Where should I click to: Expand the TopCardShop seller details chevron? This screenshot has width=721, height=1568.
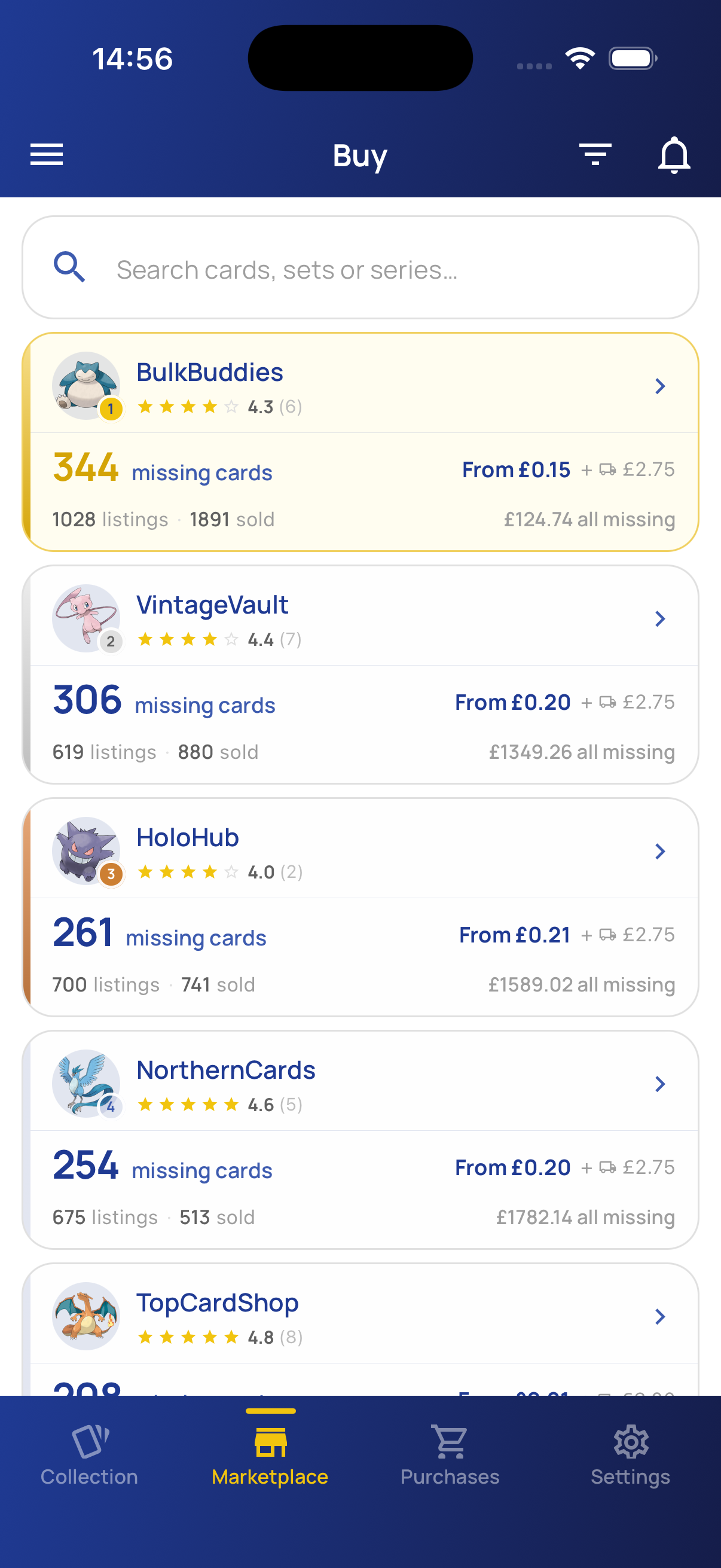(661, 1317)
